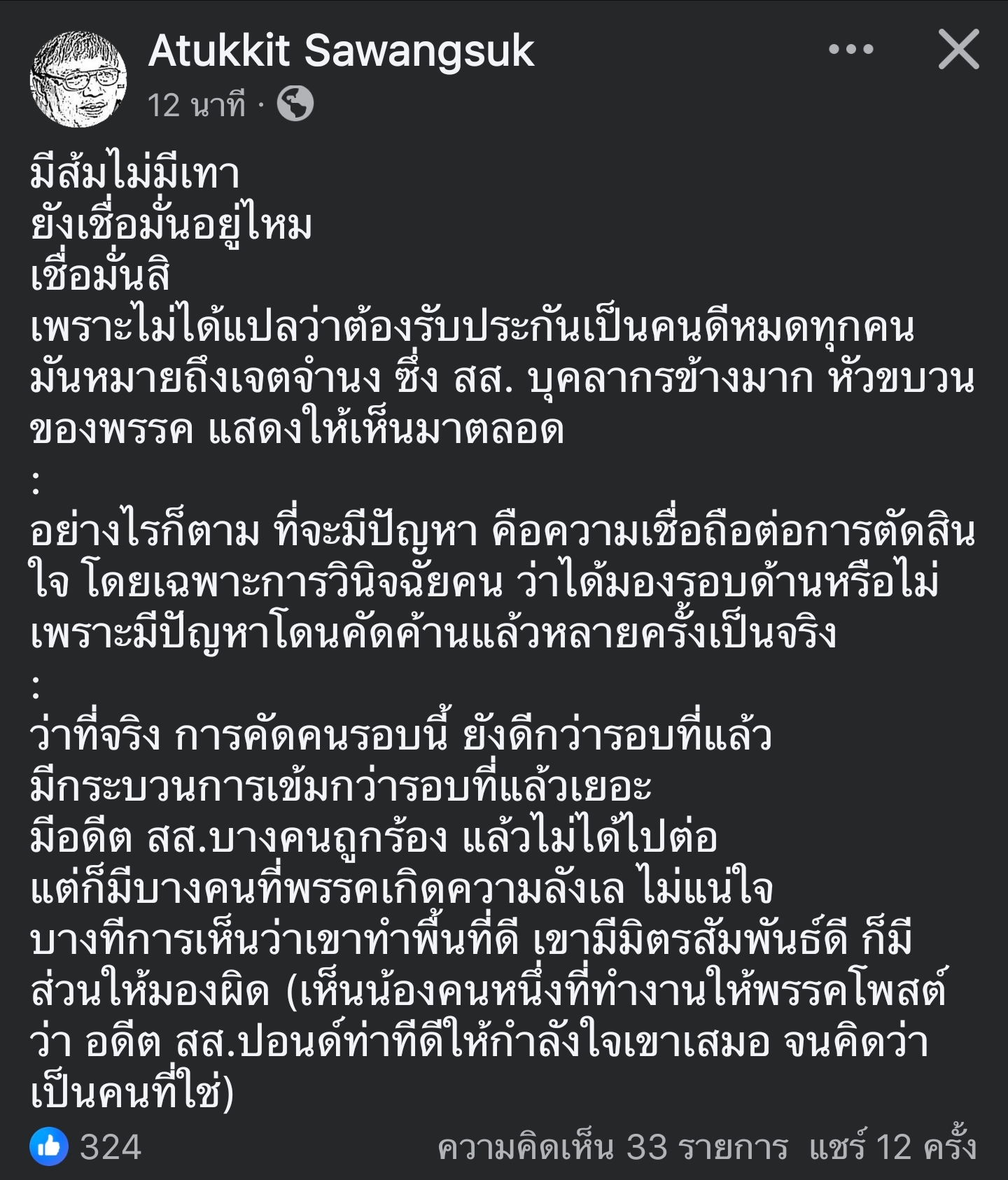View the แชร์ 12 ครั้ง shares
The width and height of the screenshot is (1008, 1180).
click(892, 1147)
